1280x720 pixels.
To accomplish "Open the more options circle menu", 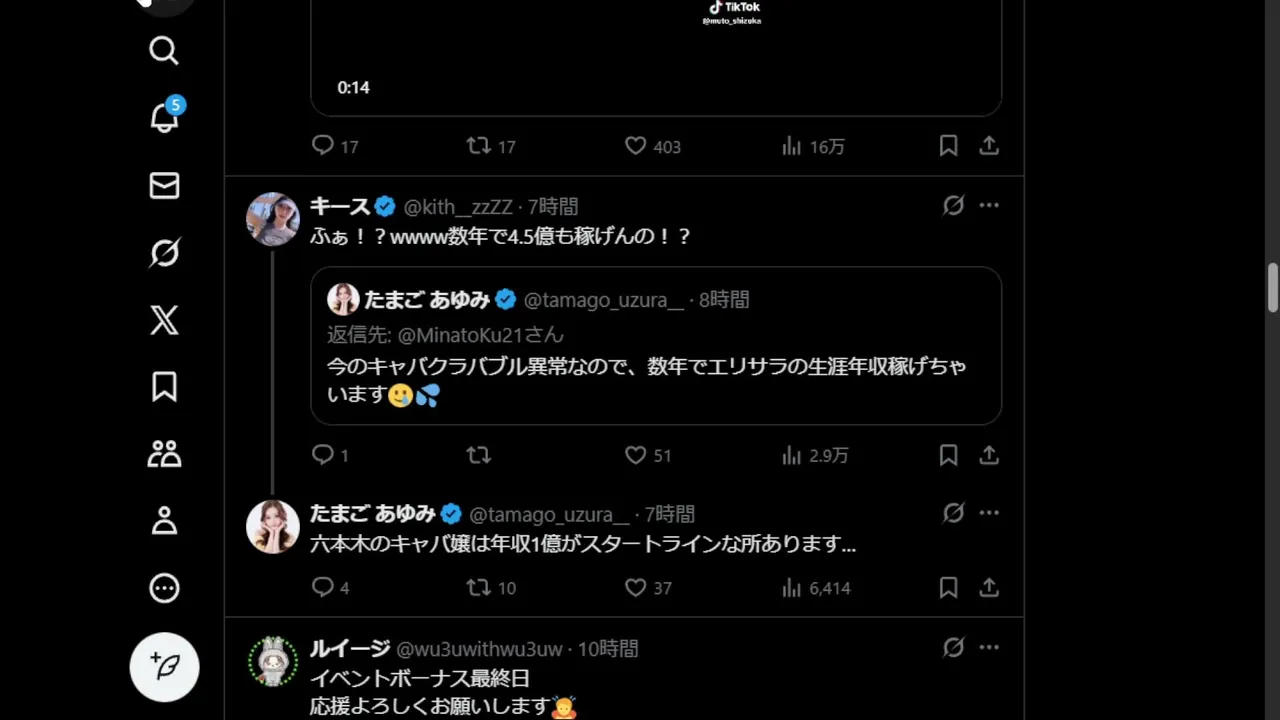I will (x=164, y=588).
